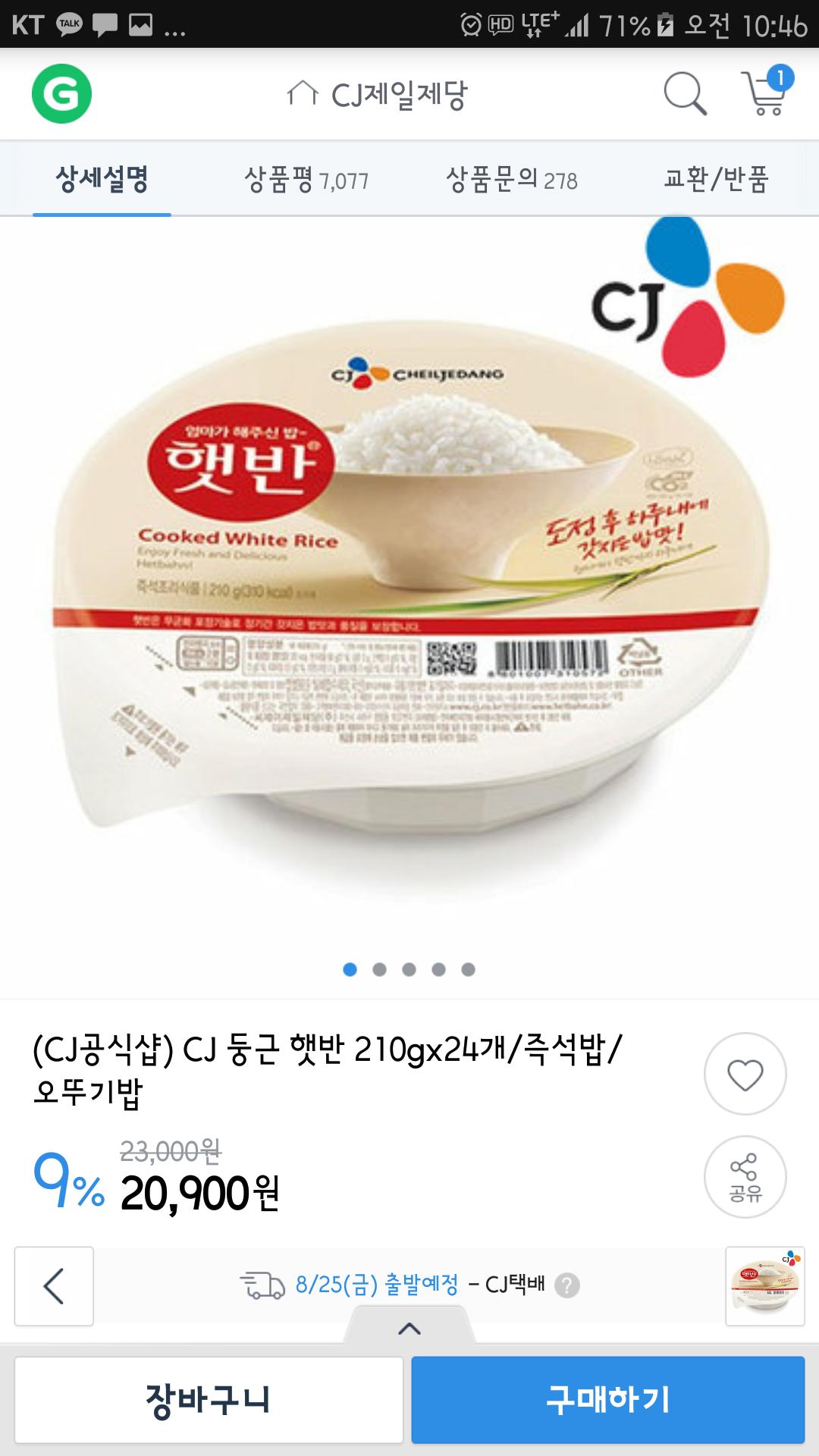Screen dimensions: 819x1456
Task: Open the CJ제일제당 store home
Action: coord(378,95)
